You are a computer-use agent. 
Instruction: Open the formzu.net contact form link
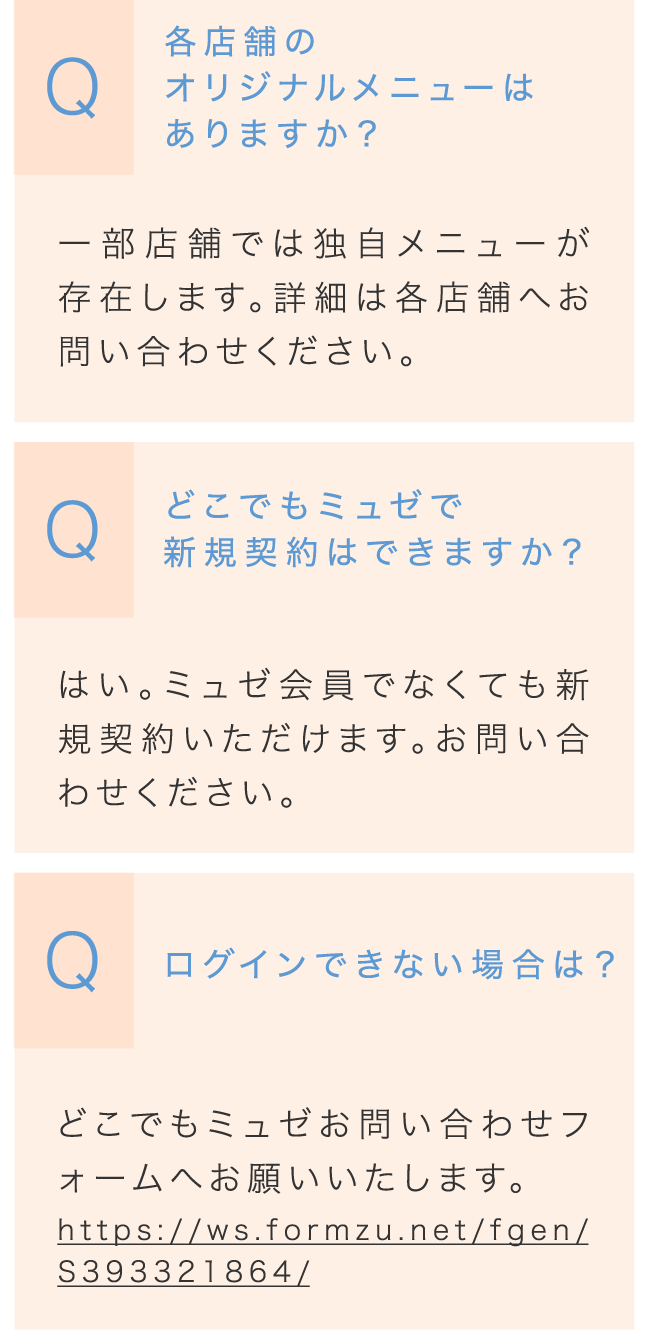[323, 1231]
